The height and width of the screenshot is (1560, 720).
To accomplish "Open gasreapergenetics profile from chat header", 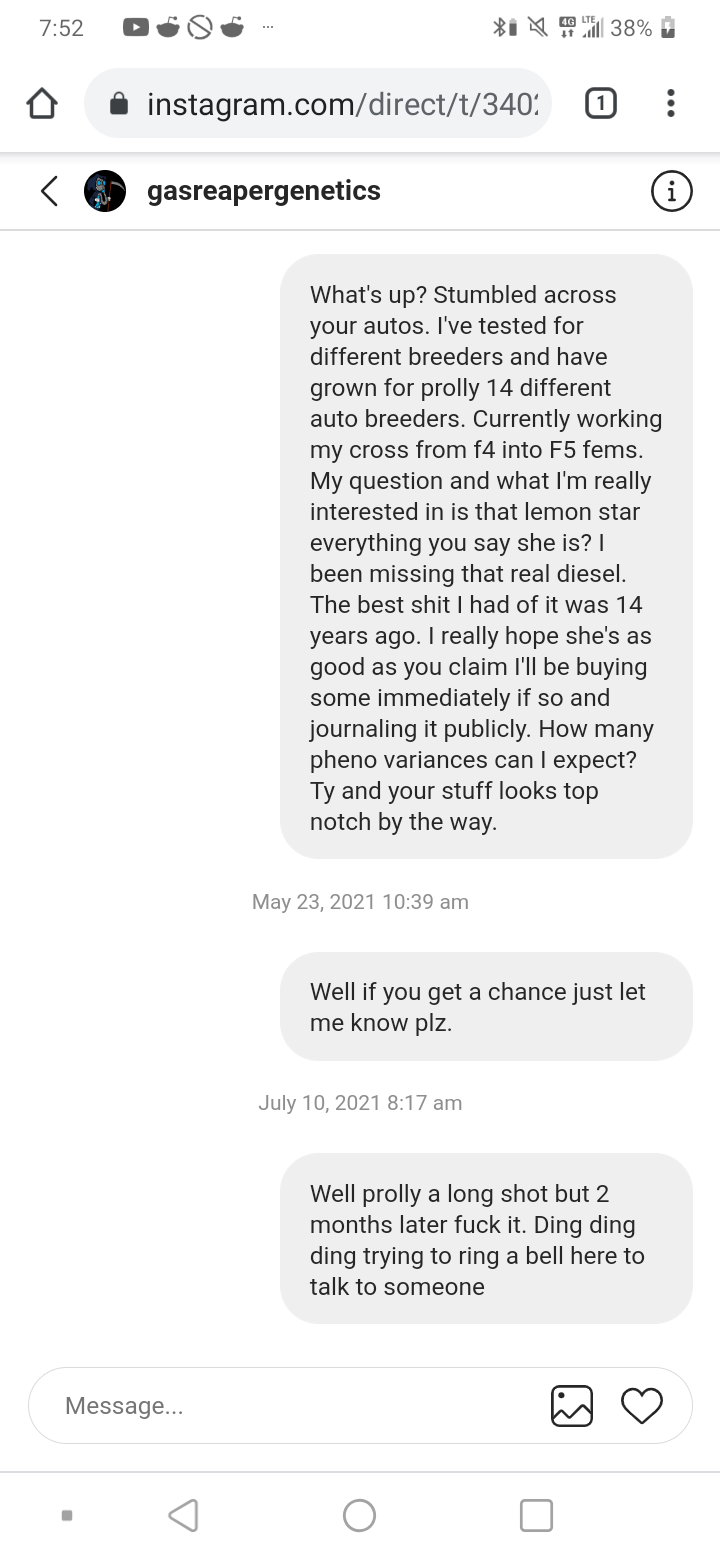I will tap(263, 191).
